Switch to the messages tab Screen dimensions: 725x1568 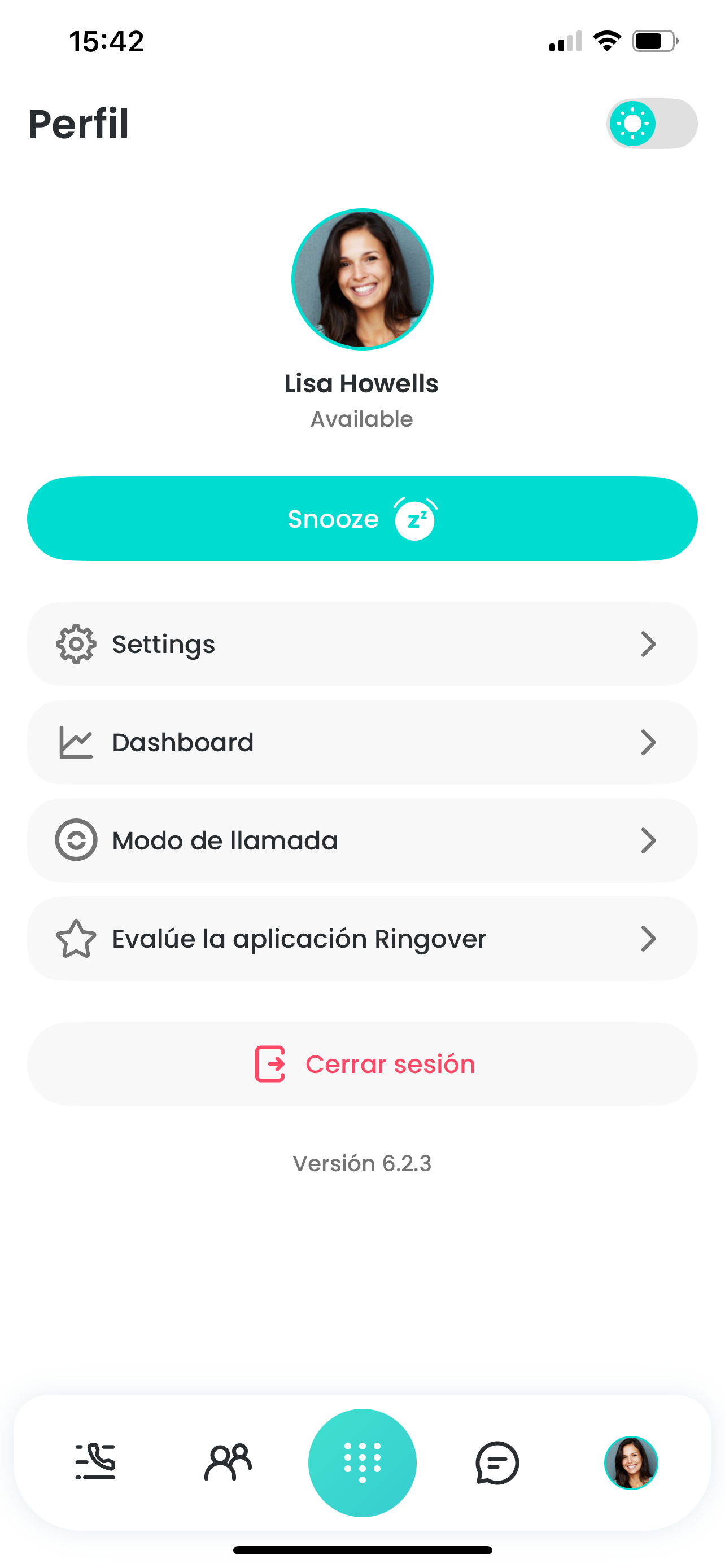point(497,1462)
